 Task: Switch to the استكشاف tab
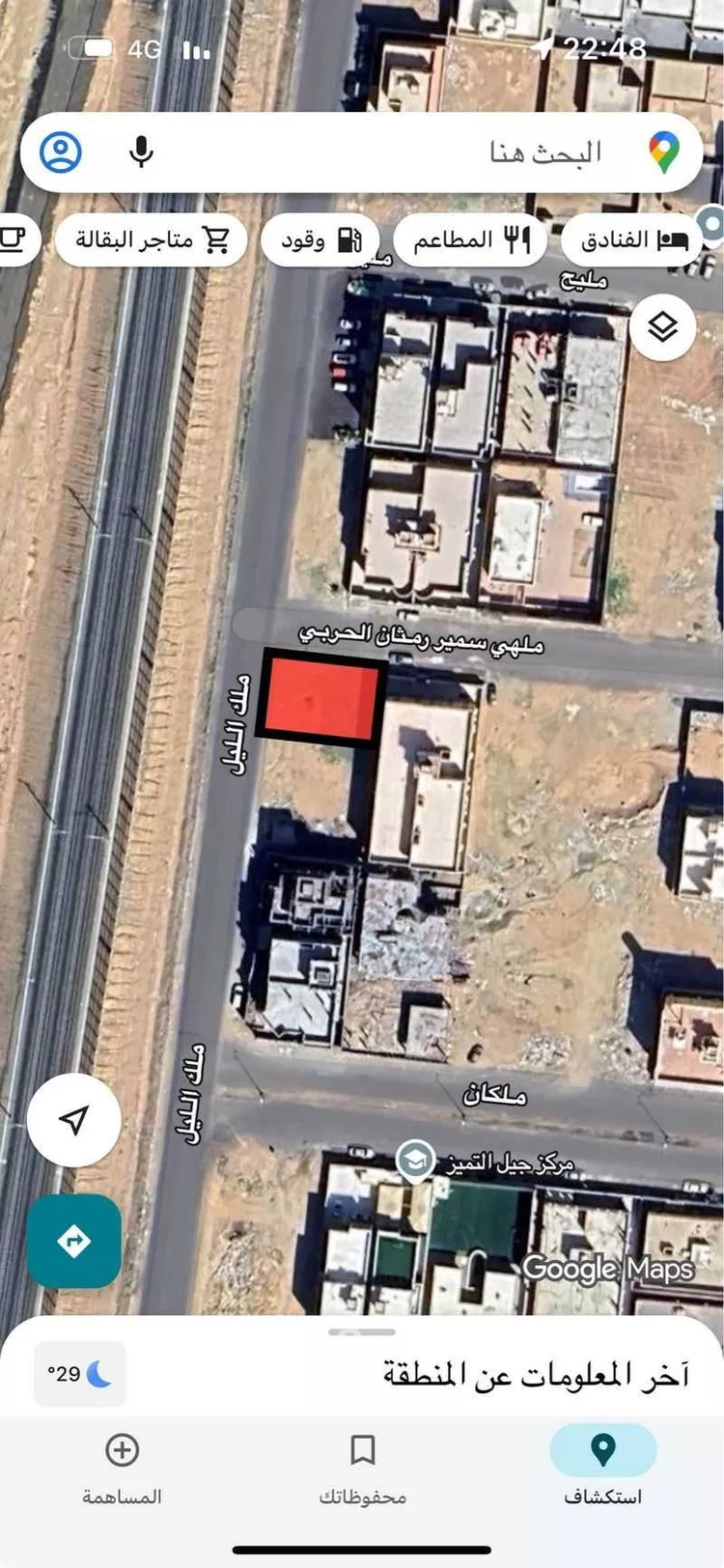(602, 1467)
